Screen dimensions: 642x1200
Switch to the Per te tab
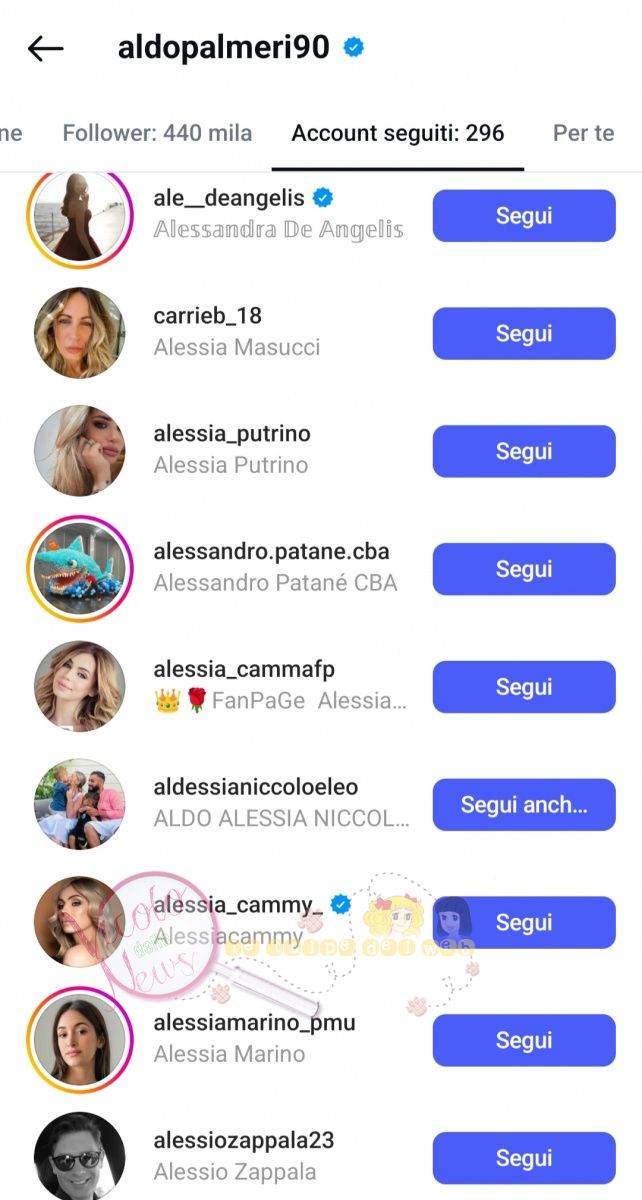click(583, 133)
